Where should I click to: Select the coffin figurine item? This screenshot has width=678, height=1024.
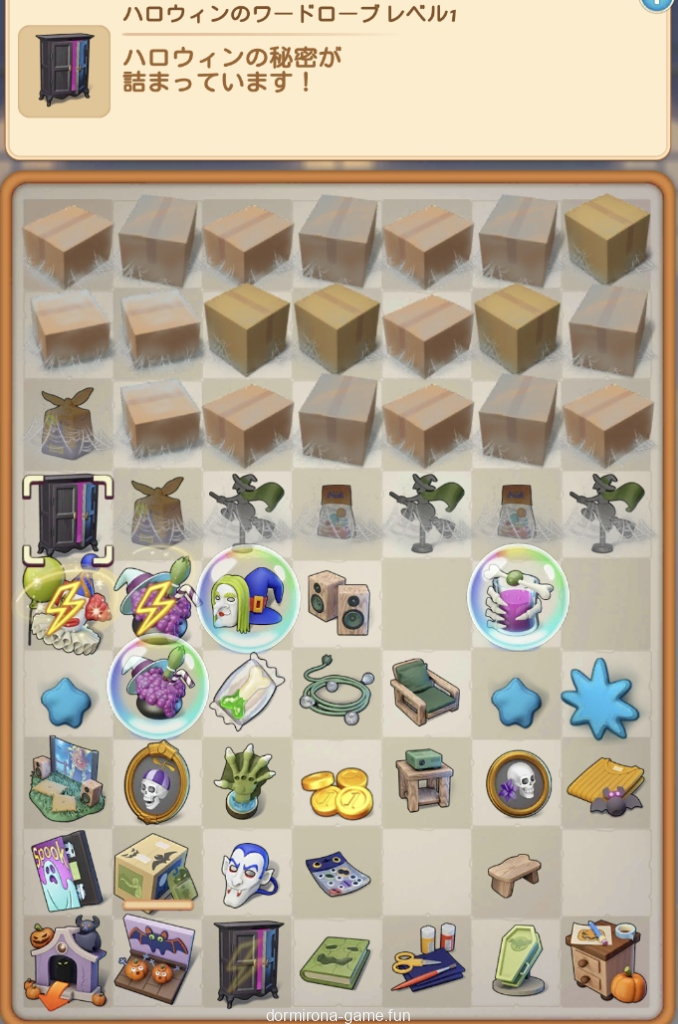click(518, 961)
